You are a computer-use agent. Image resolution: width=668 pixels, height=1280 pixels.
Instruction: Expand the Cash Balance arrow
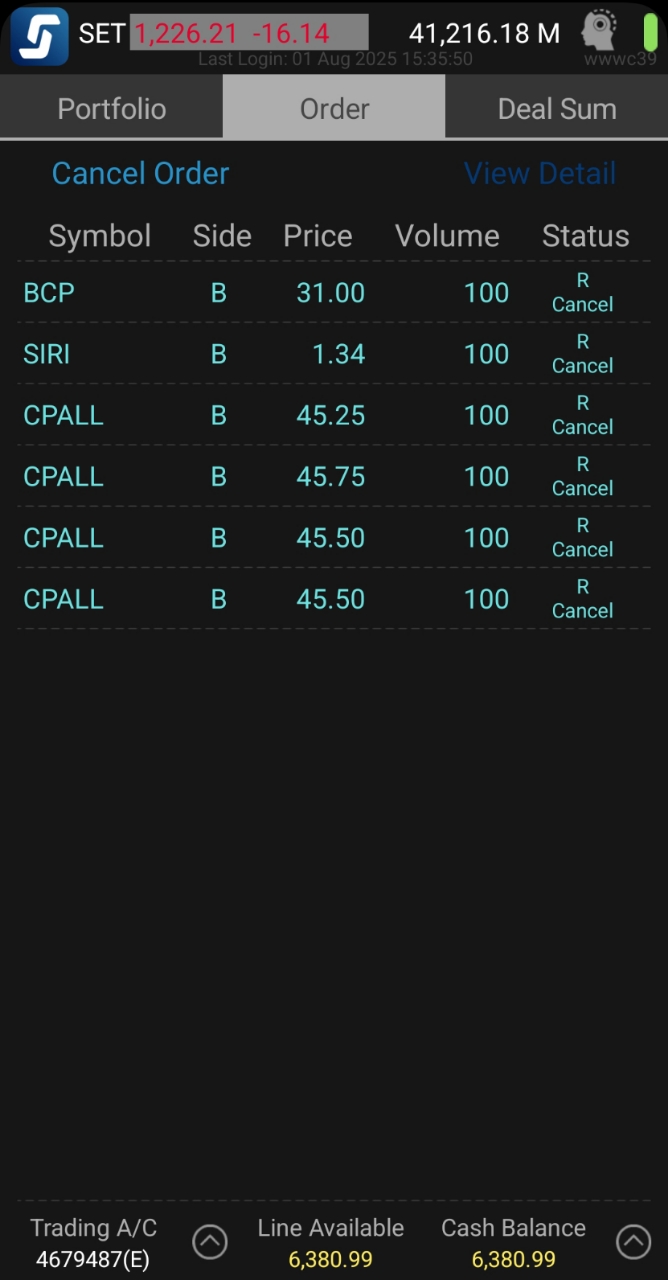pyautogui.click(x=634, y=1242)
